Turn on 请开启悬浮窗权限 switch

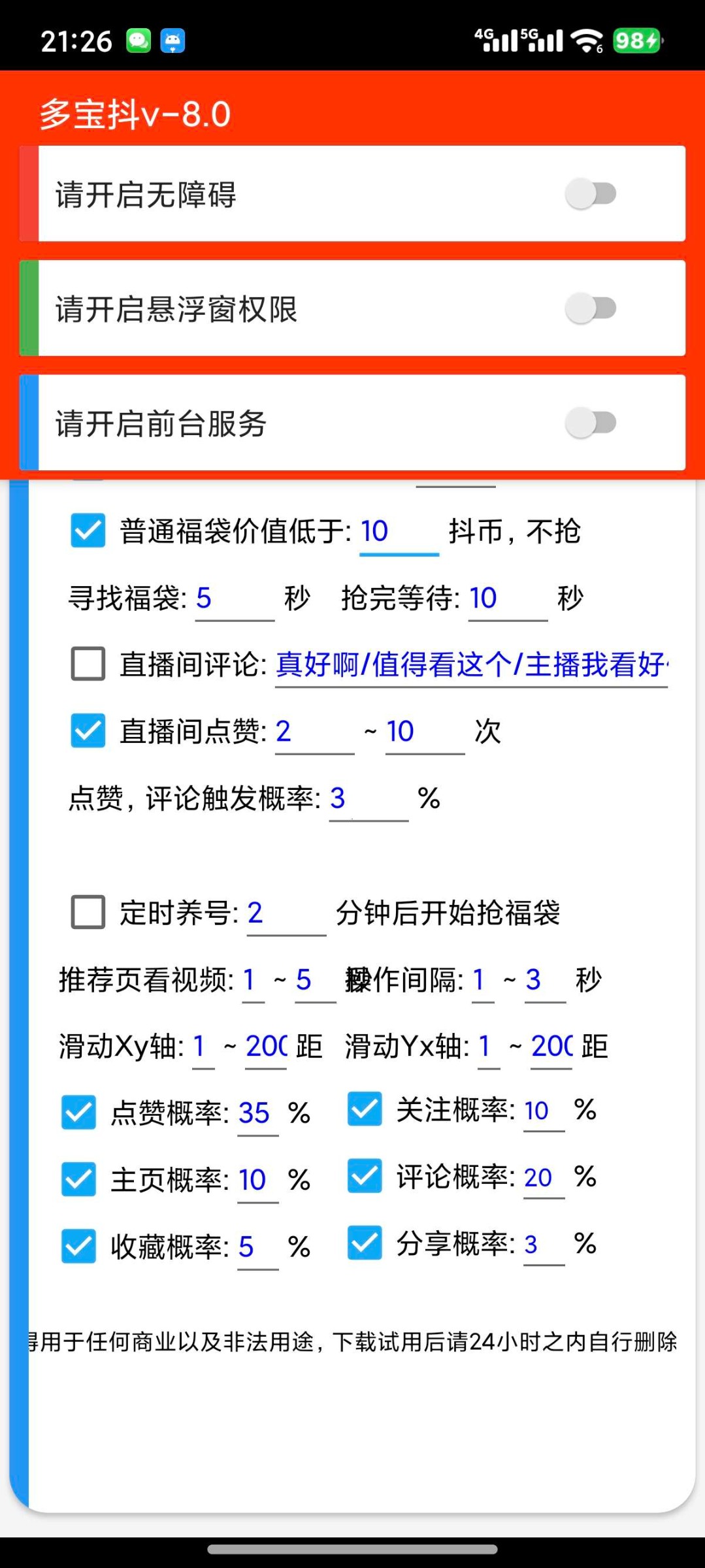[x=591, y=308]
